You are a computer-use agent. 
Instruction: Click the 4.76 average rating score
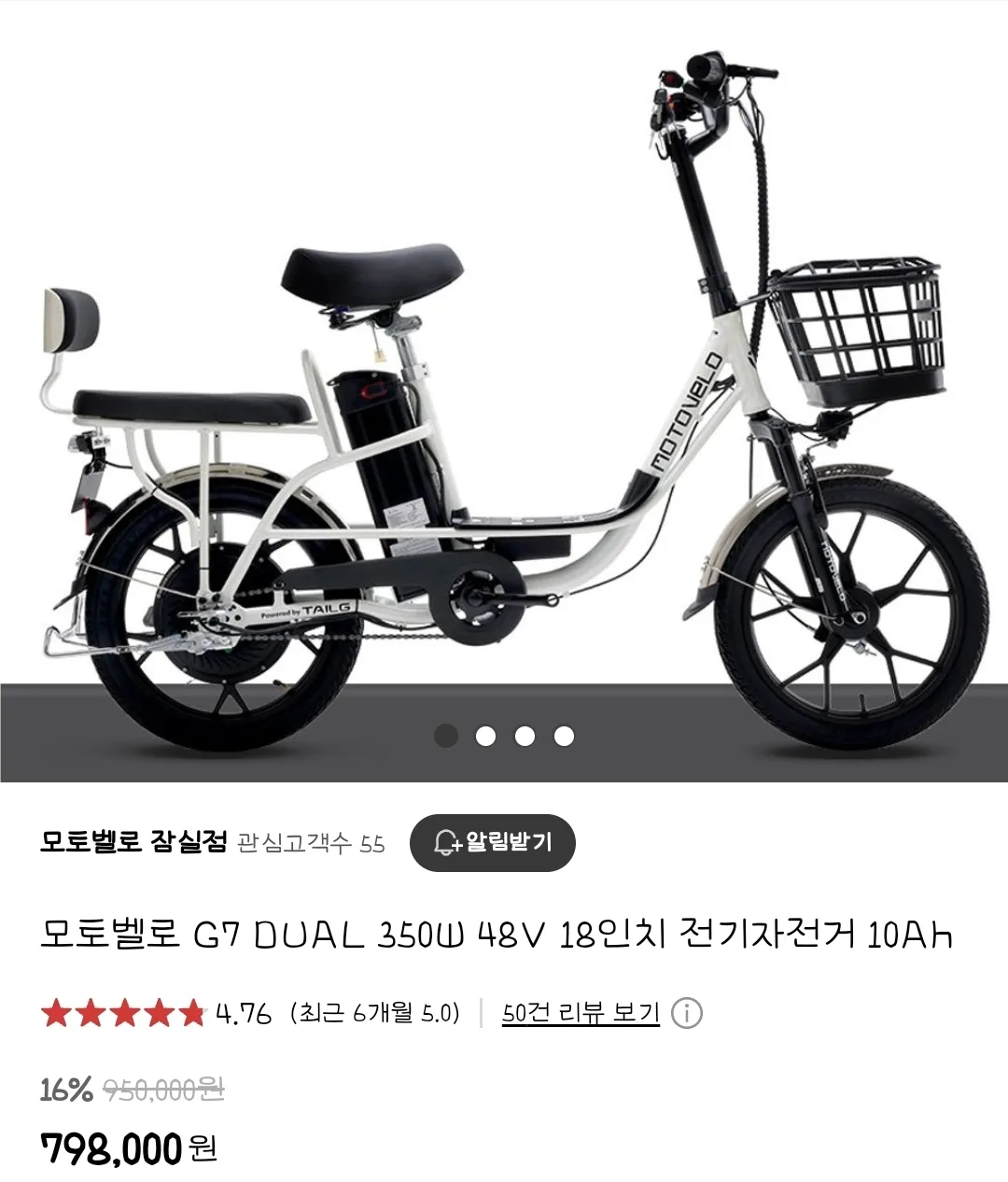pos(243,1012)
